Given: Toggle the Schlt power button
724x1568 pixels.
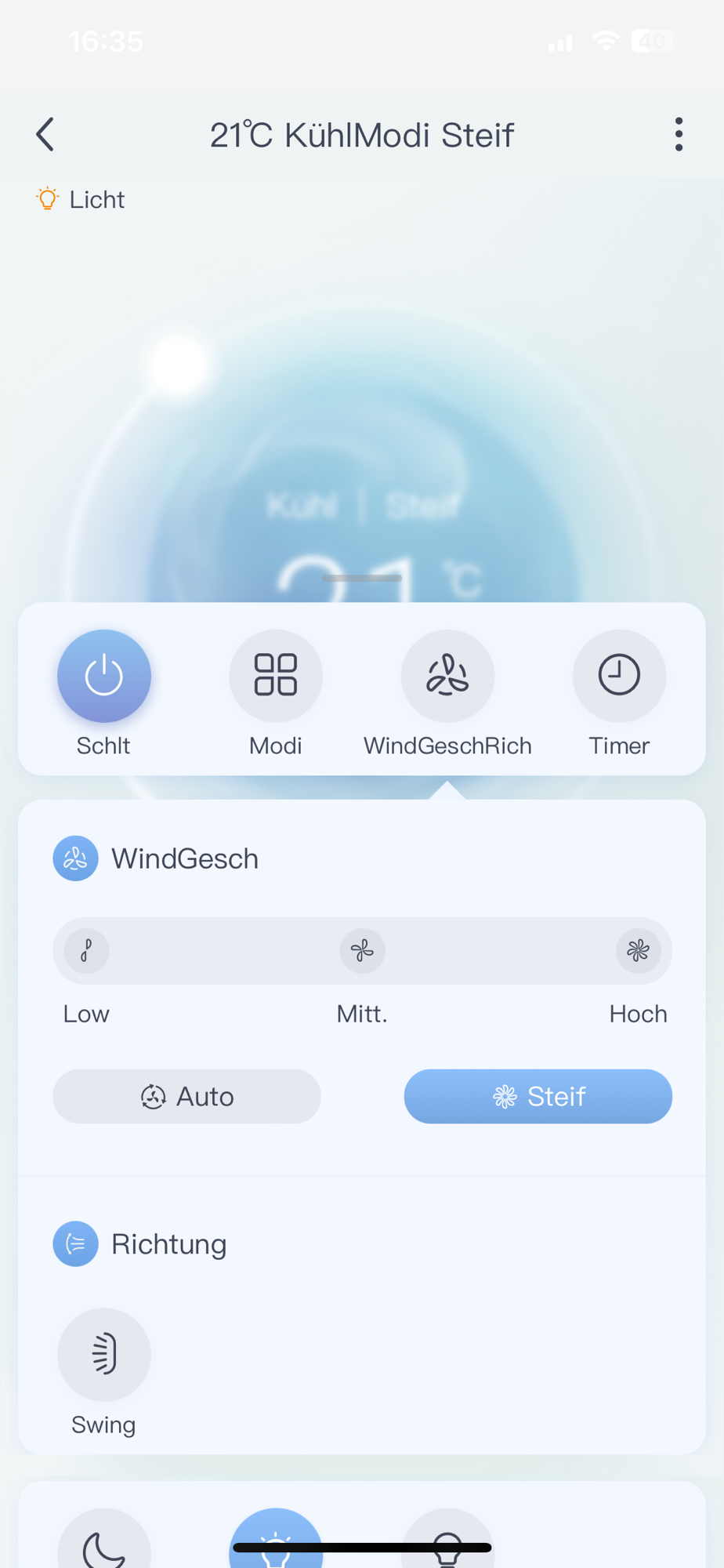Looking at the screenshot, I should [x=104, y=676].
